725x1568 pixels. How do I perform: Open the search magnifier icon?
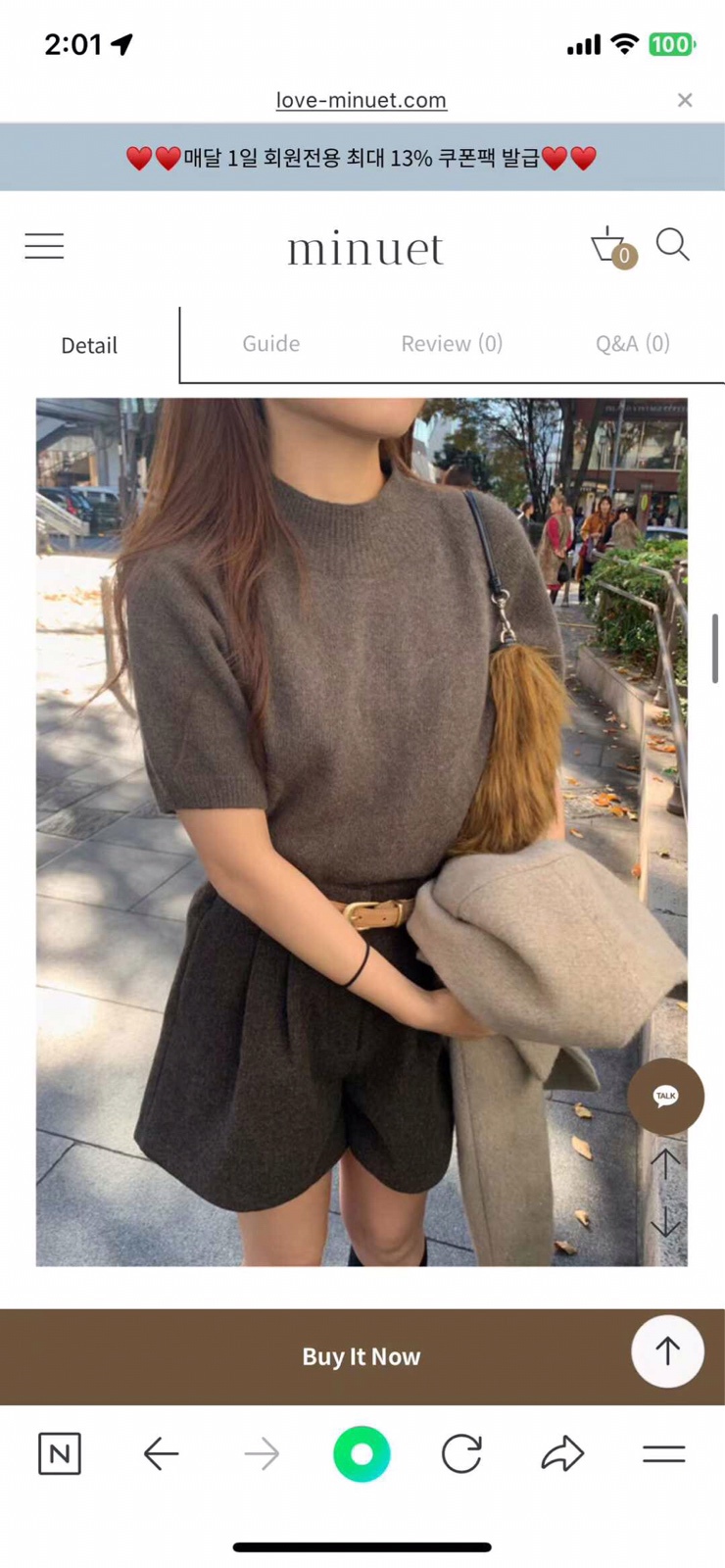(x=673, y=245)
